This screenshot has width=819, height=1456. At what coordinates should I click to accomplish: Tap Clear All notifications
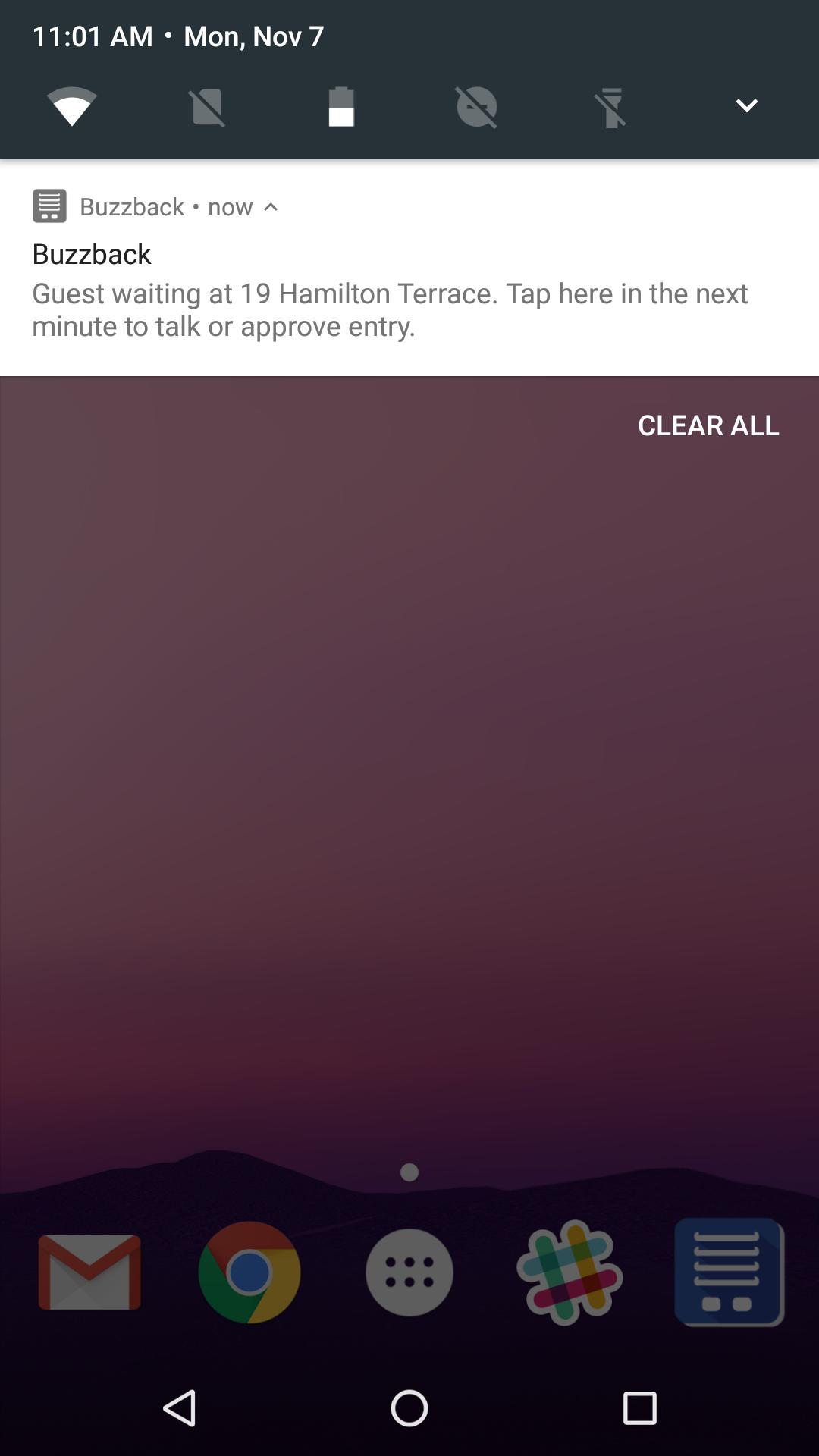pos(708,425)
